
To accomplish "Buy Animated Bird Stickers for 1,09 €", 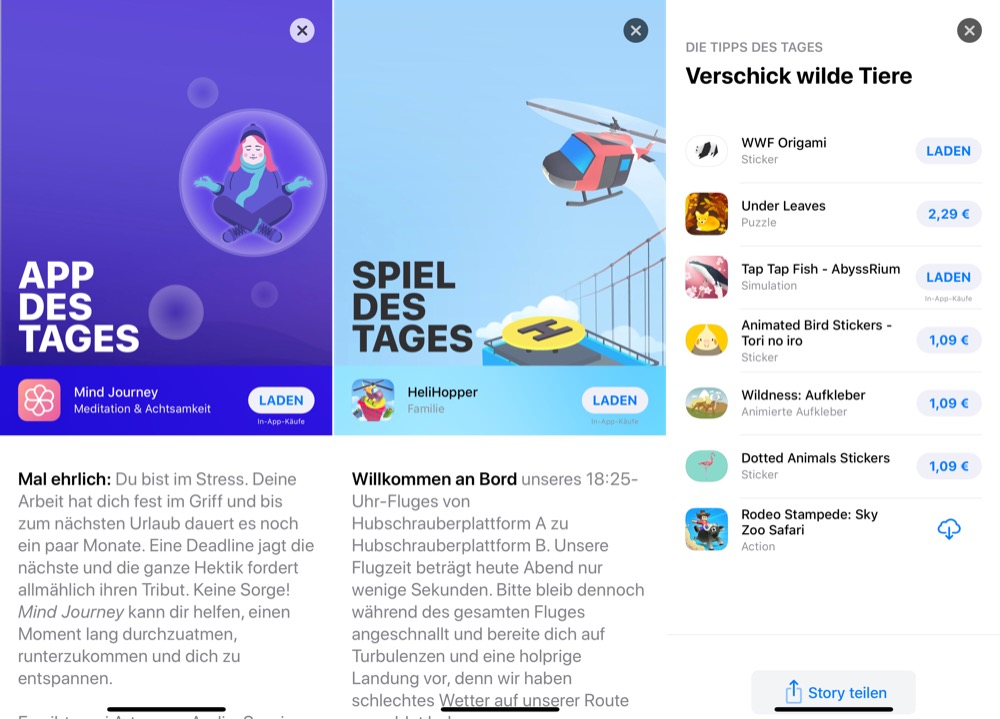I will pyautogui.click(x=948, y=340).
